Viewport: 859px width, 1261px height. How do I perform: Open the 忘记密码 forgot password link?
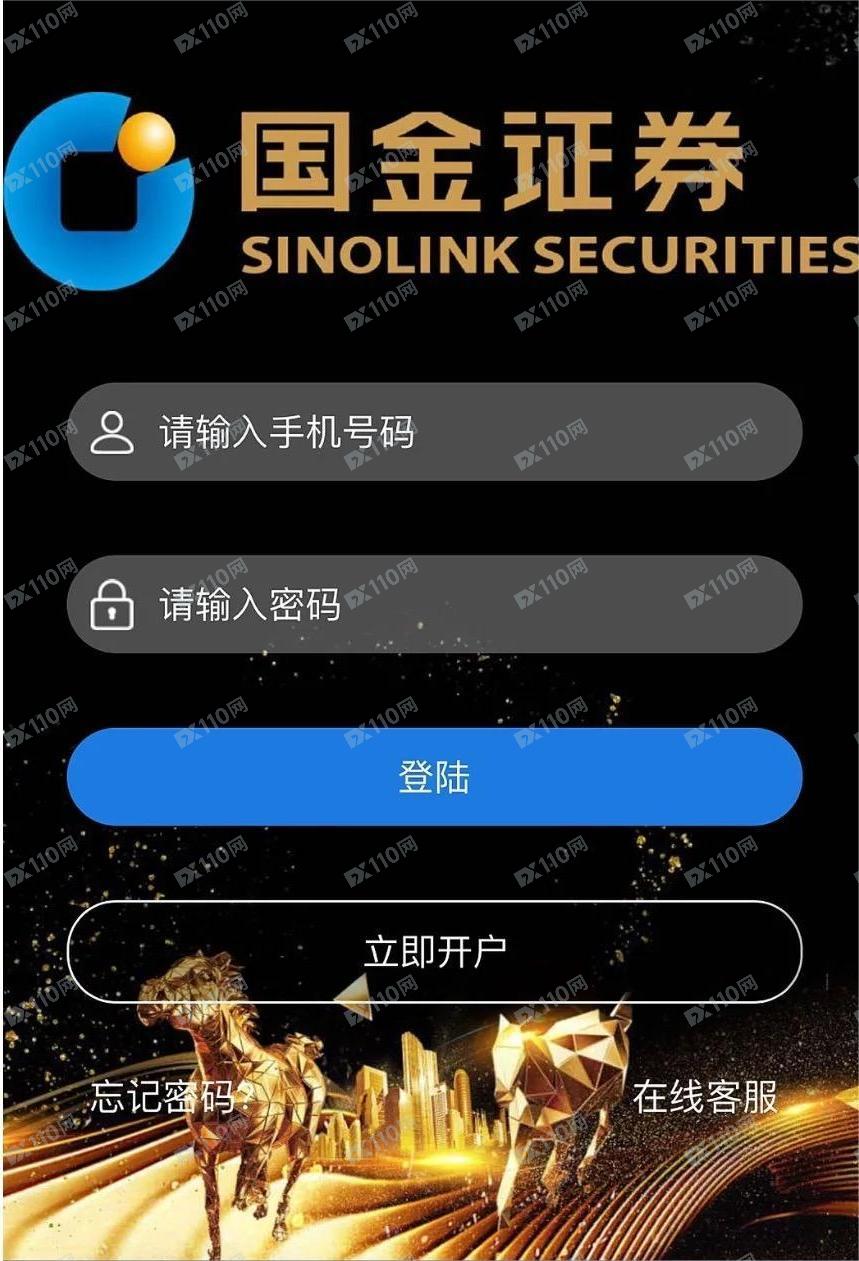tap(165, 1097)
